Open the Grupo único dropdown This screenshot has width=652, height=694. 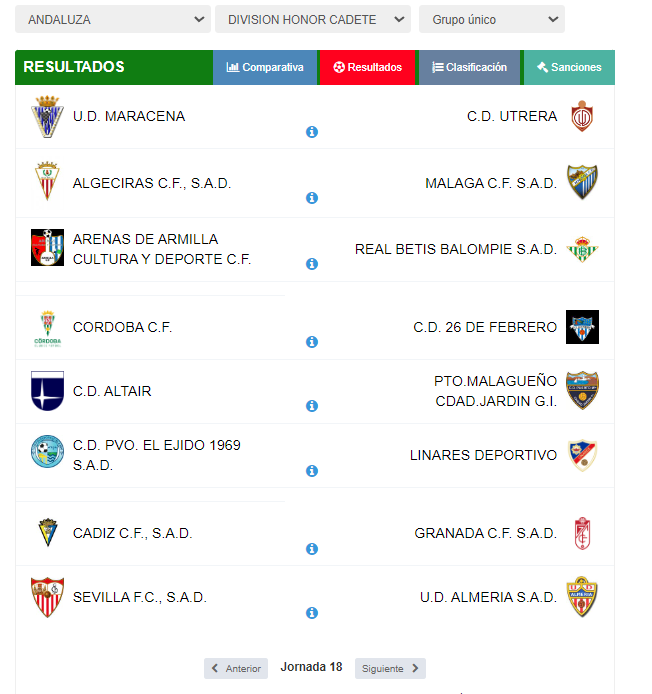pos(491,19)
